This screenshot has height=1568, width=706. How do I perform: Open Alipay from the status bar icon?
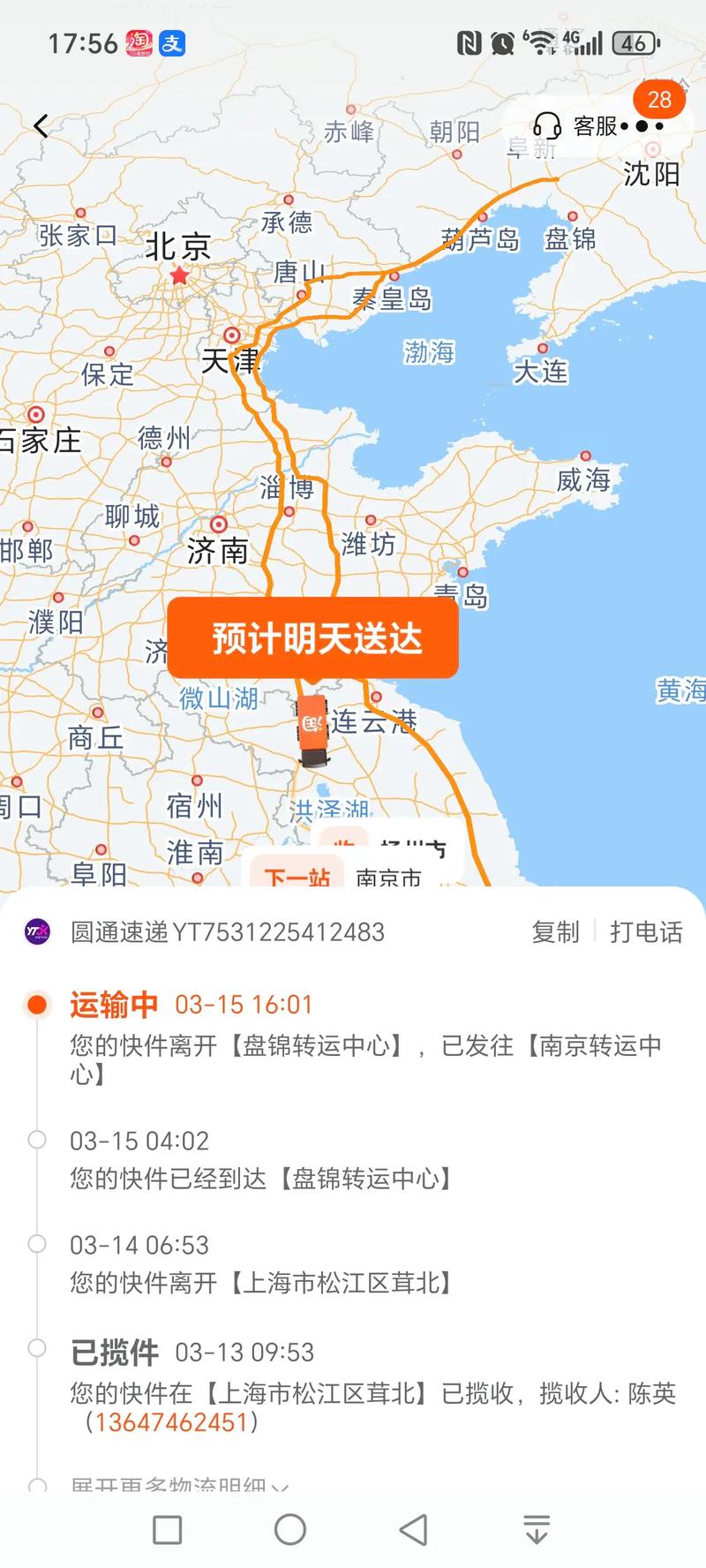point(173,42)
